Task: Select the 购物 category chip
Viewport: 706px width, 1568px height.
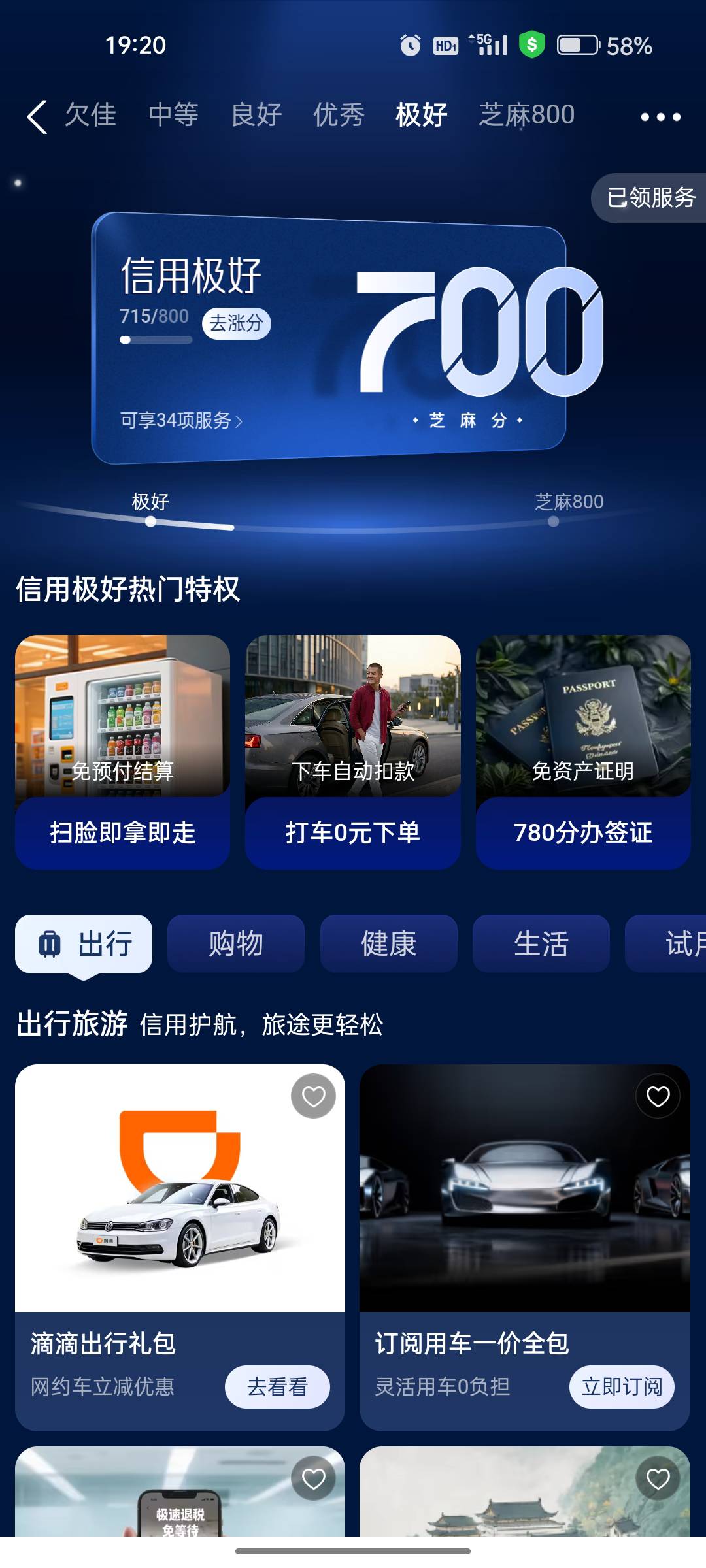Action: (236, 943)
